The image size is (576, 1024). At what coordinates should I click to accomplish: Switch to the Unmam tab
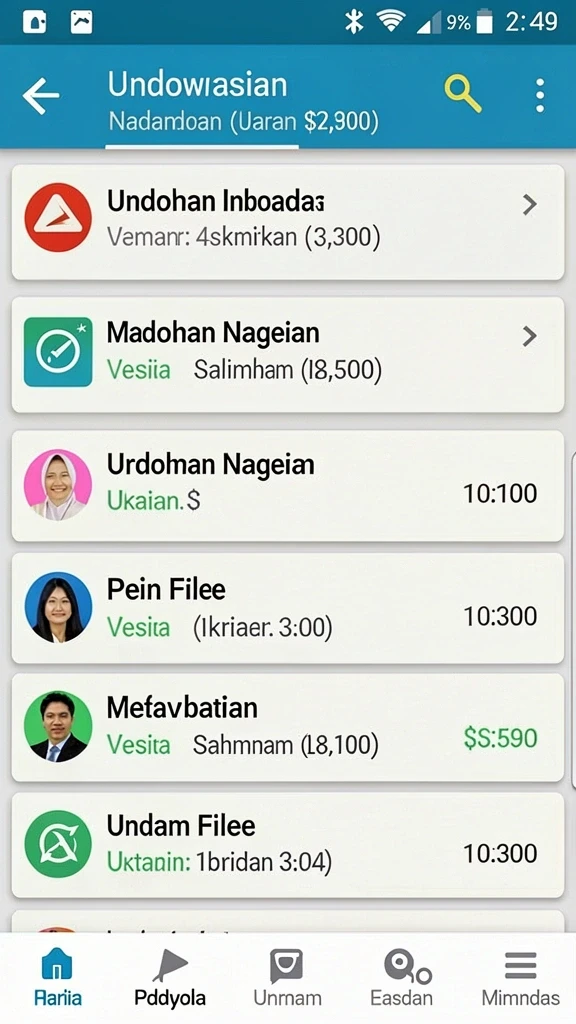tap(287, 977)
